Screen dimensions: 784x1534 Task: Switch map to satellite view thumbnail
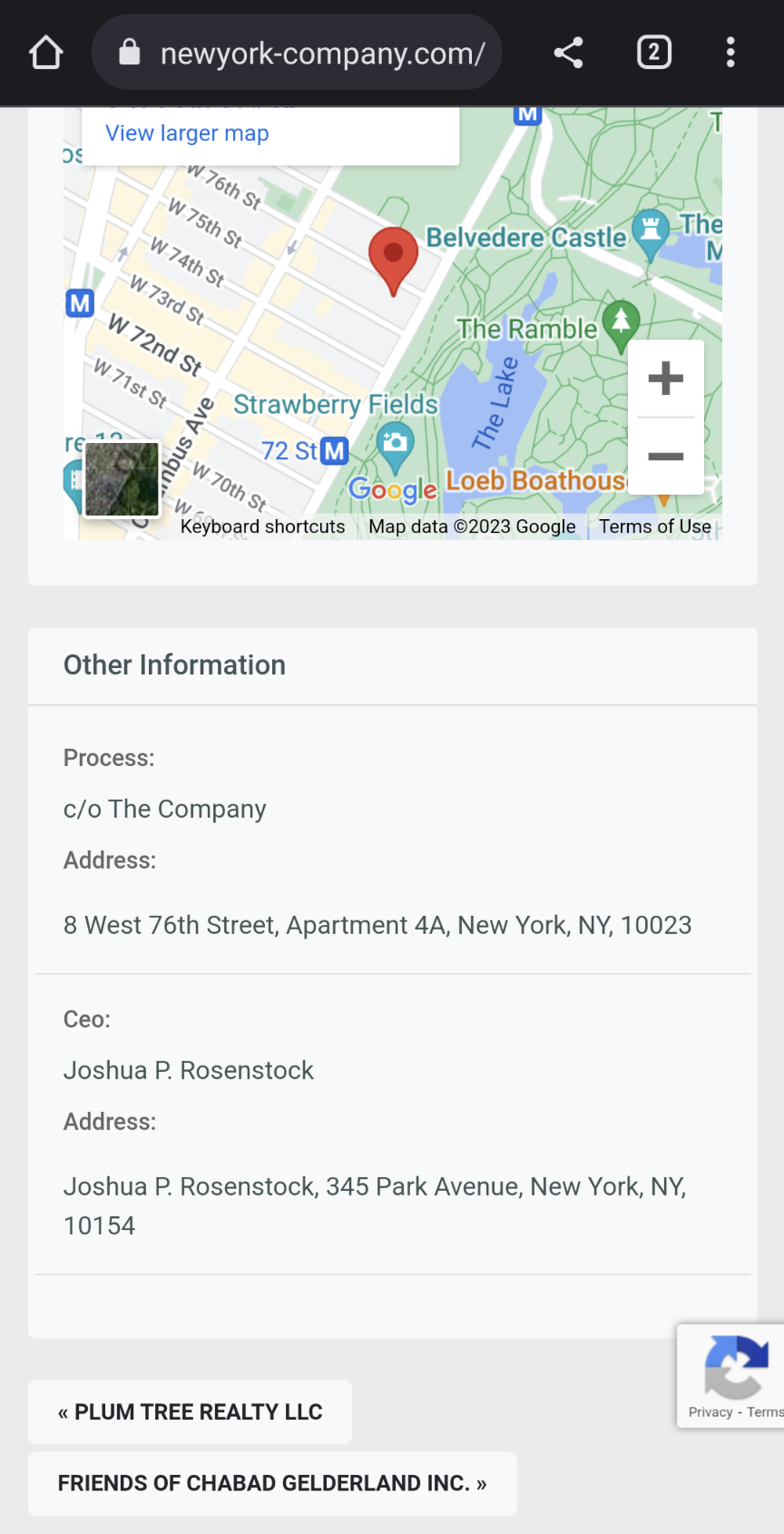(122, 479)
